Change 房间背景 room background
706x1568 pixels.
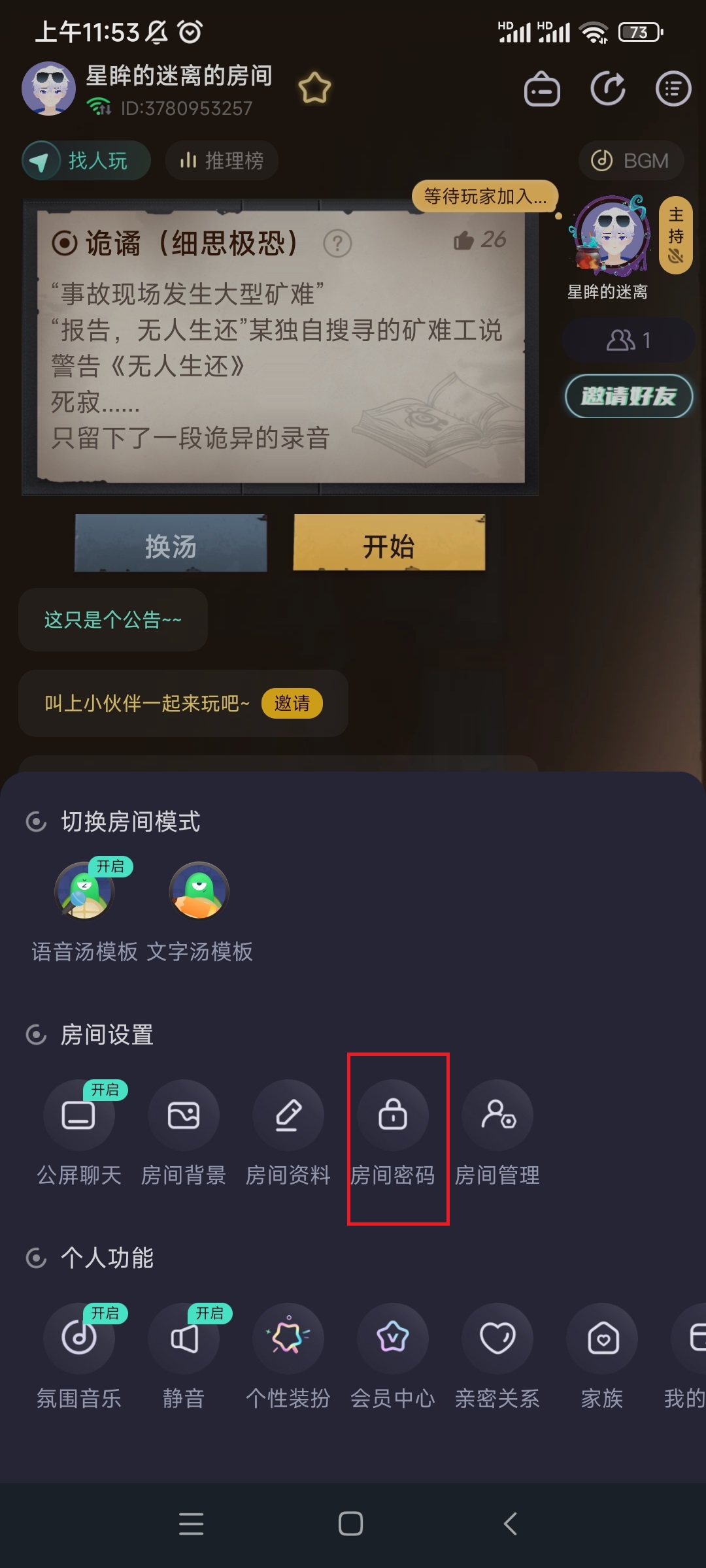tap(184, 1115)
